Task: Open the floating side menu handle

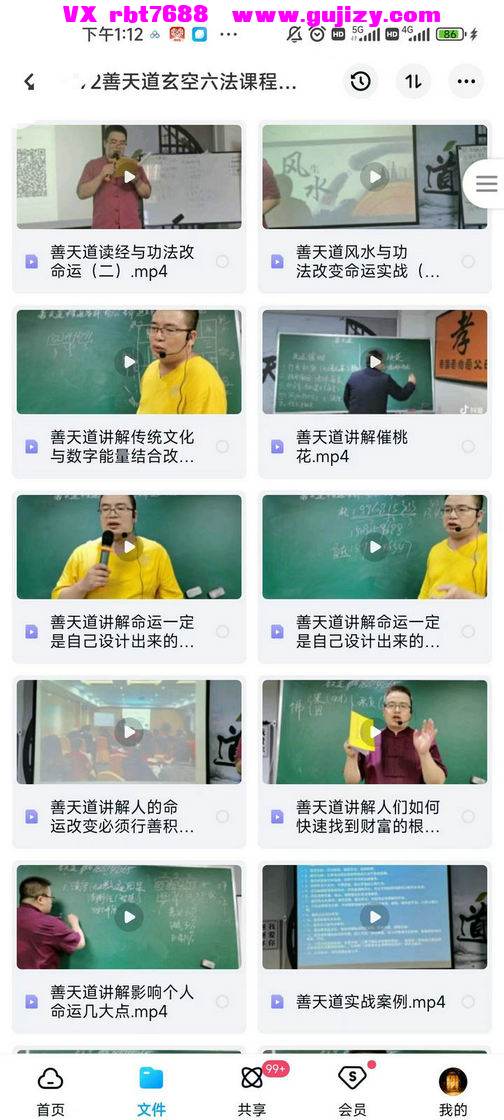Action: [x=485, y=184]
